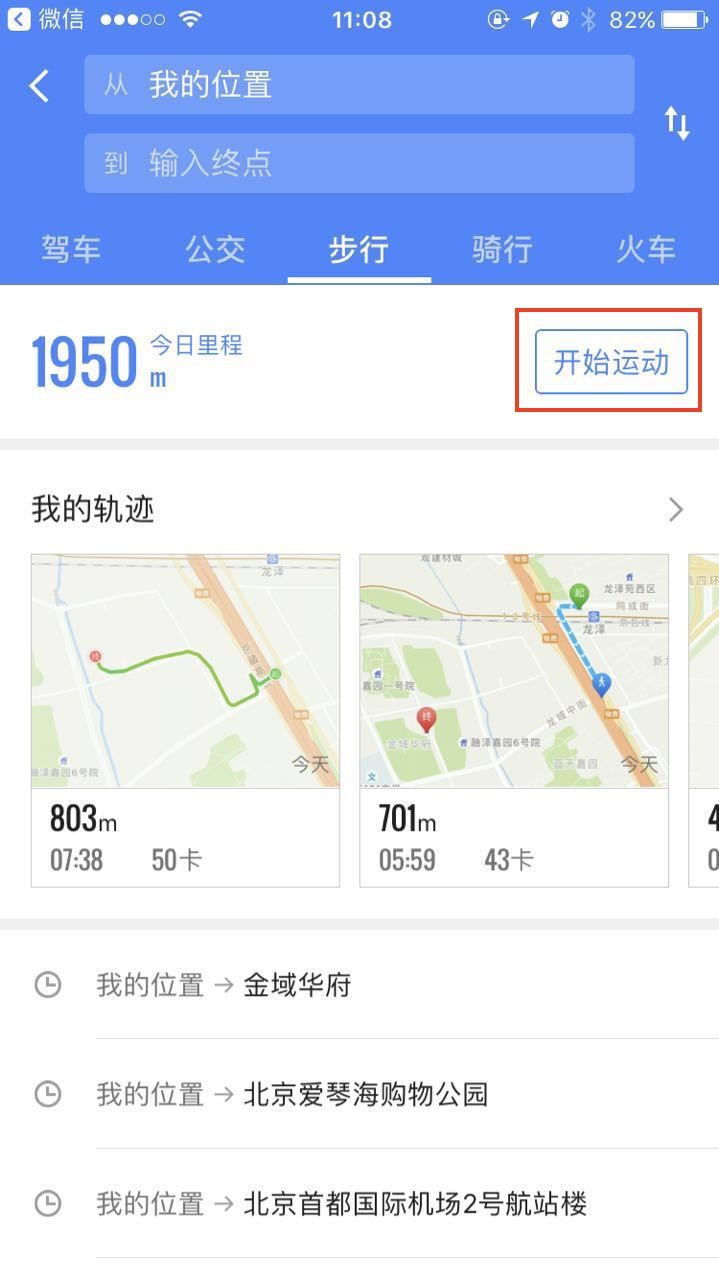719x1280 pixels.
Task: Go back using the top-left arrow
Action: coord(39,86)
